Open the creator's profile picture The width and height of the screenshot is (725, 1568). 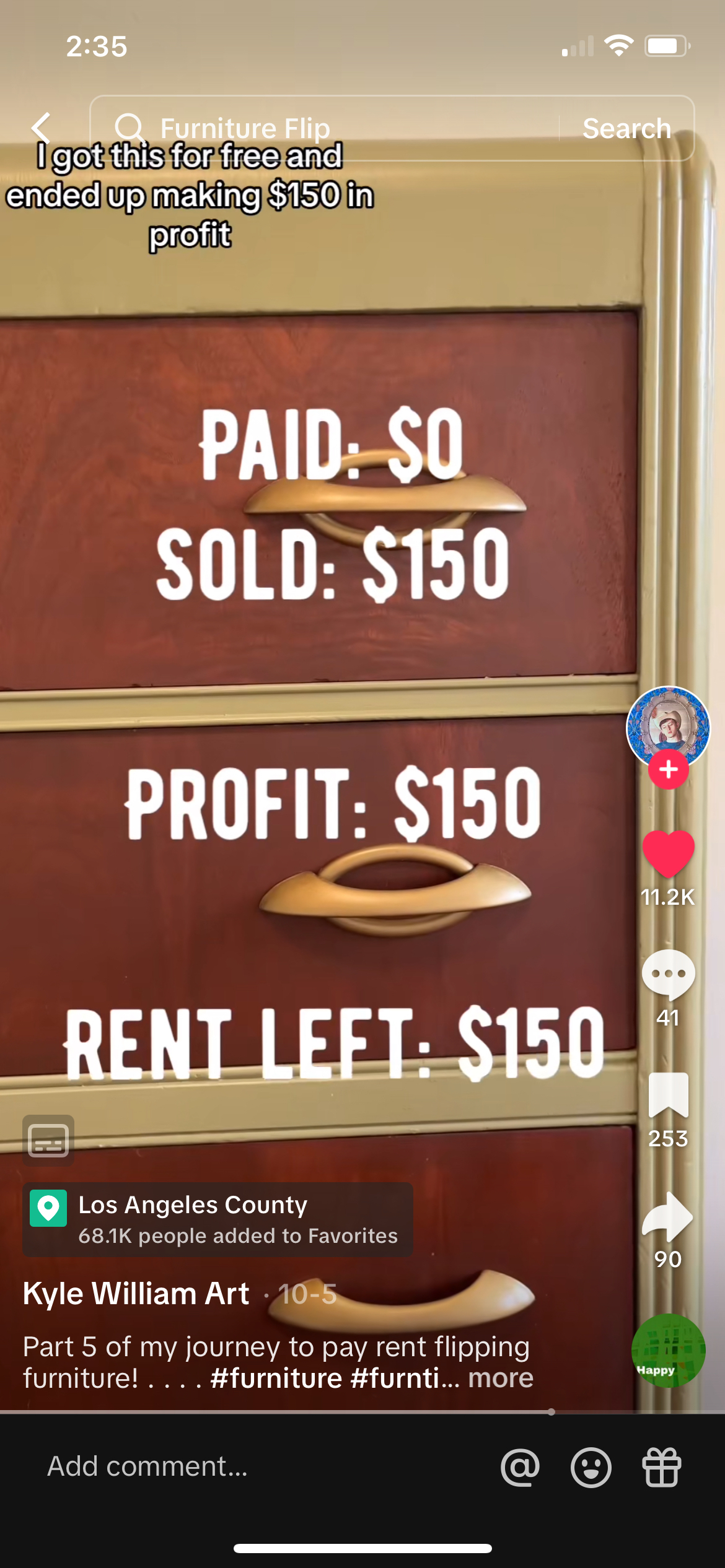click(667, 726)
